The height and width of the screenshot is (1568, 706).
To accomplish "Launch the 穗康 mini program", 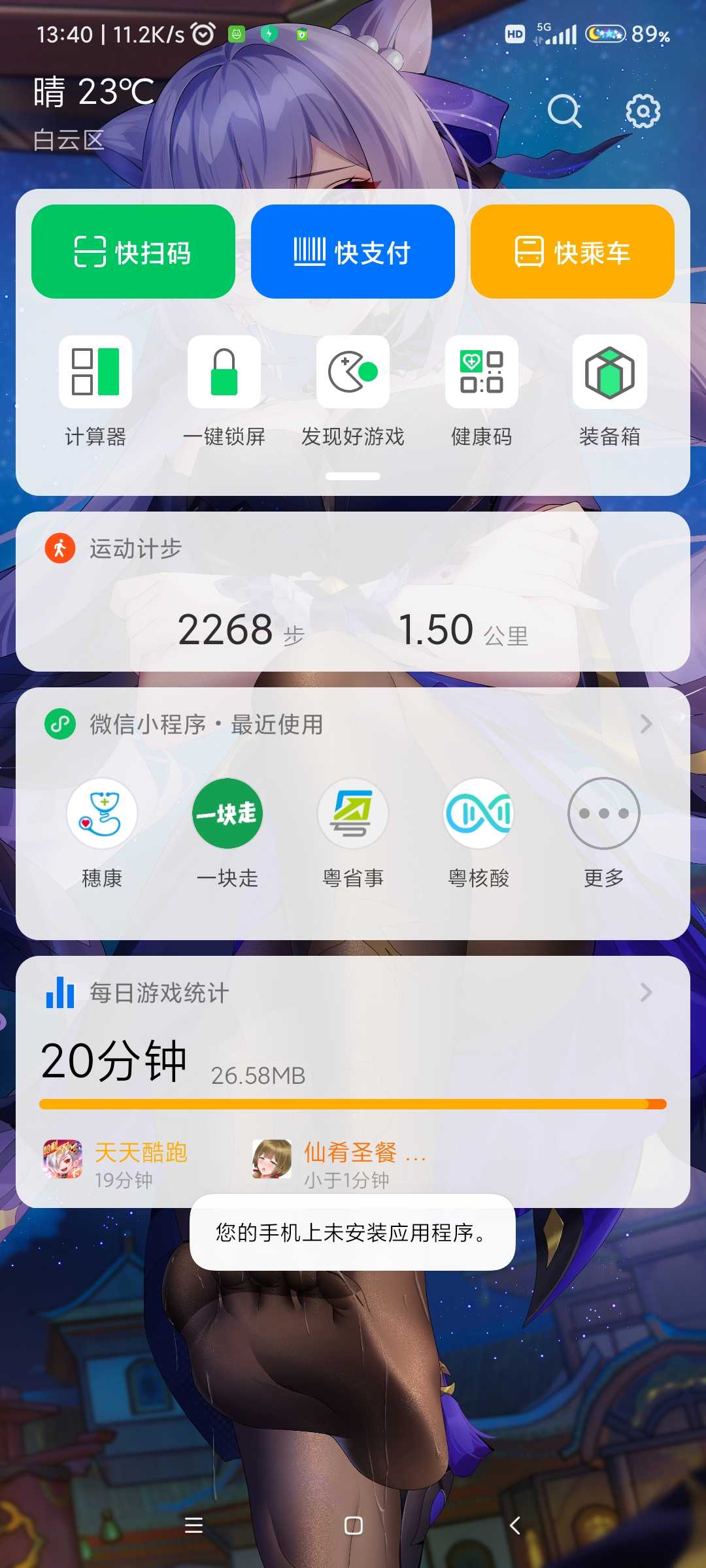I will coord(102,833).
